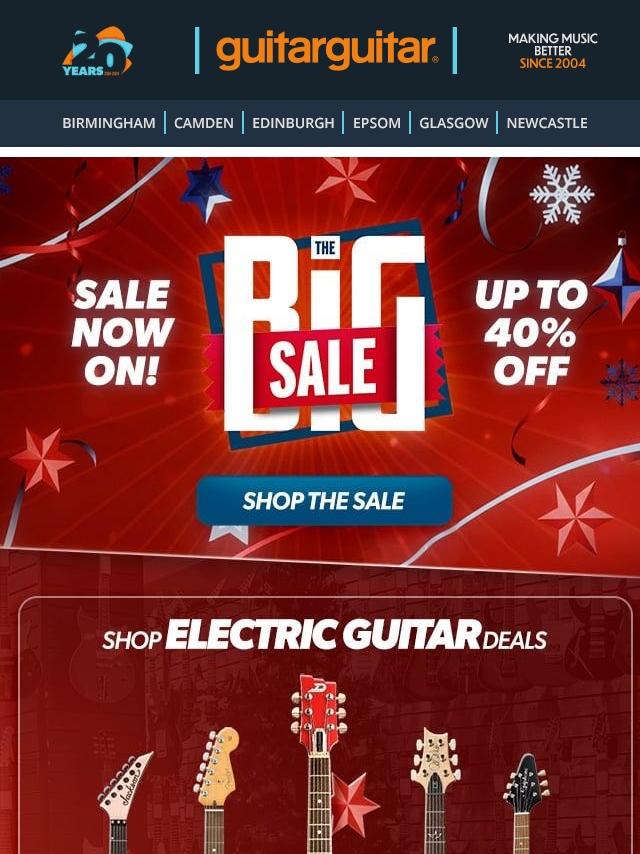Open the Birmingham store link
Viewport: 640px width, 854px height.
click(109, 123)
